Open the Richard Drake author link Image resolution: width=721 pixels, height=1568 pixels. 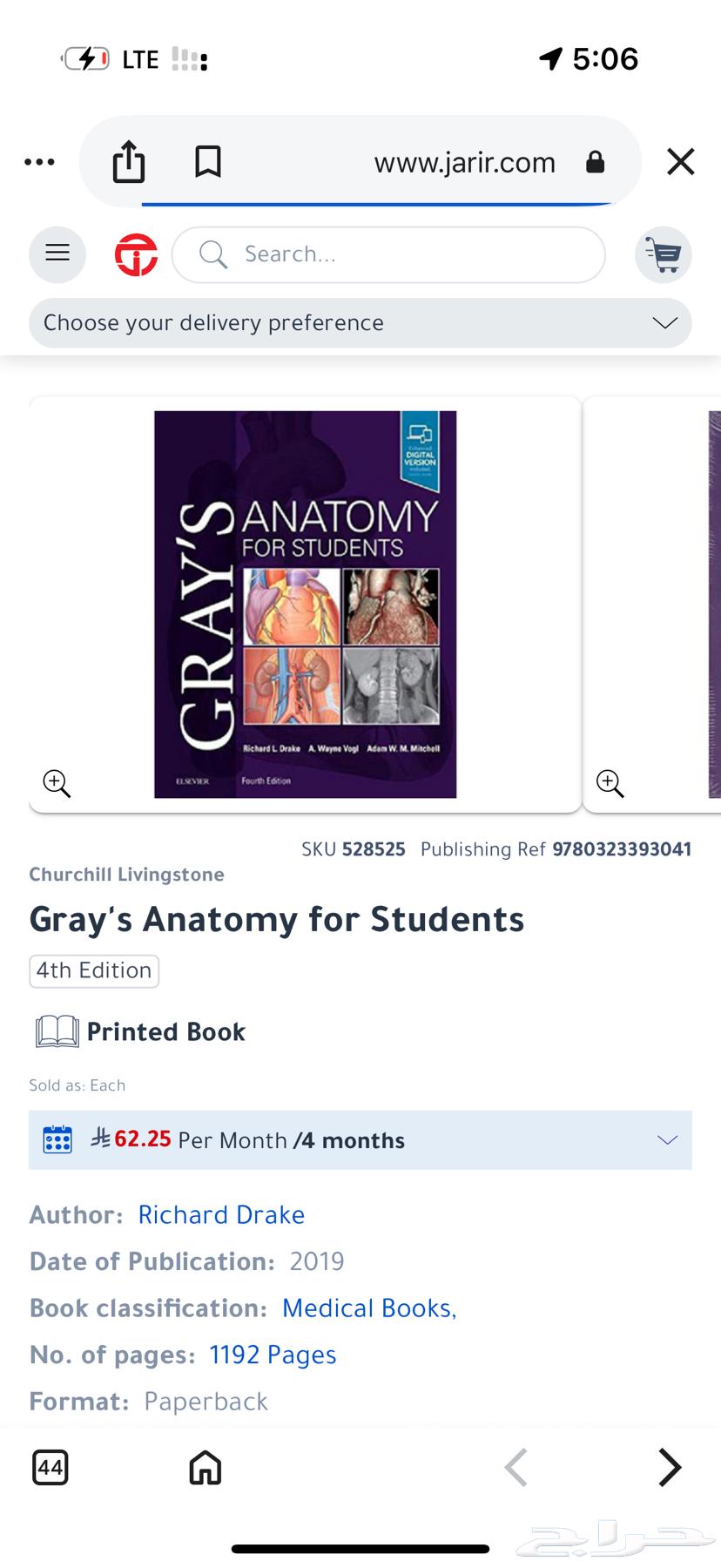click(221, 1214)
